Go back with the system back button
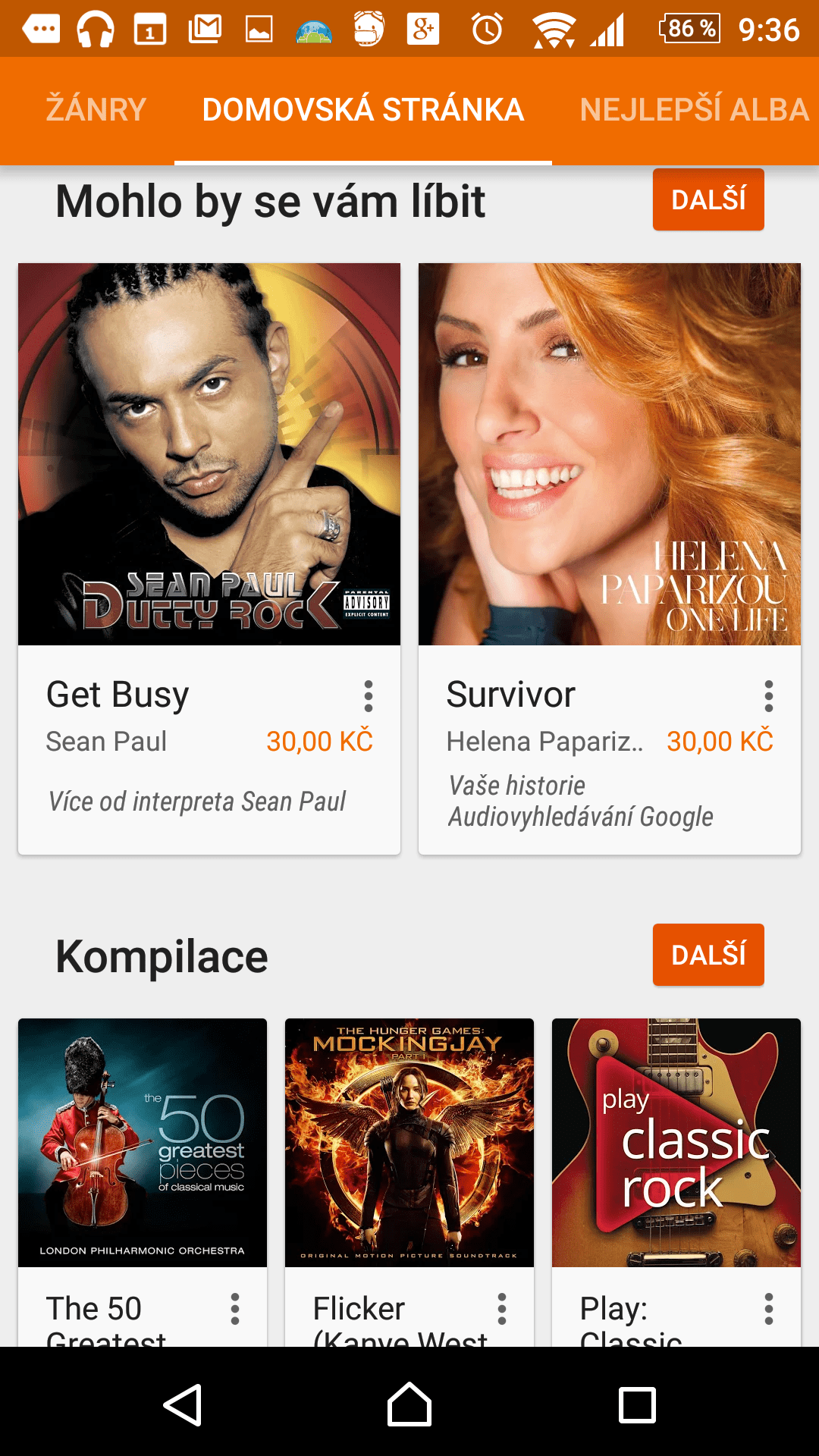 (183, 1405)
